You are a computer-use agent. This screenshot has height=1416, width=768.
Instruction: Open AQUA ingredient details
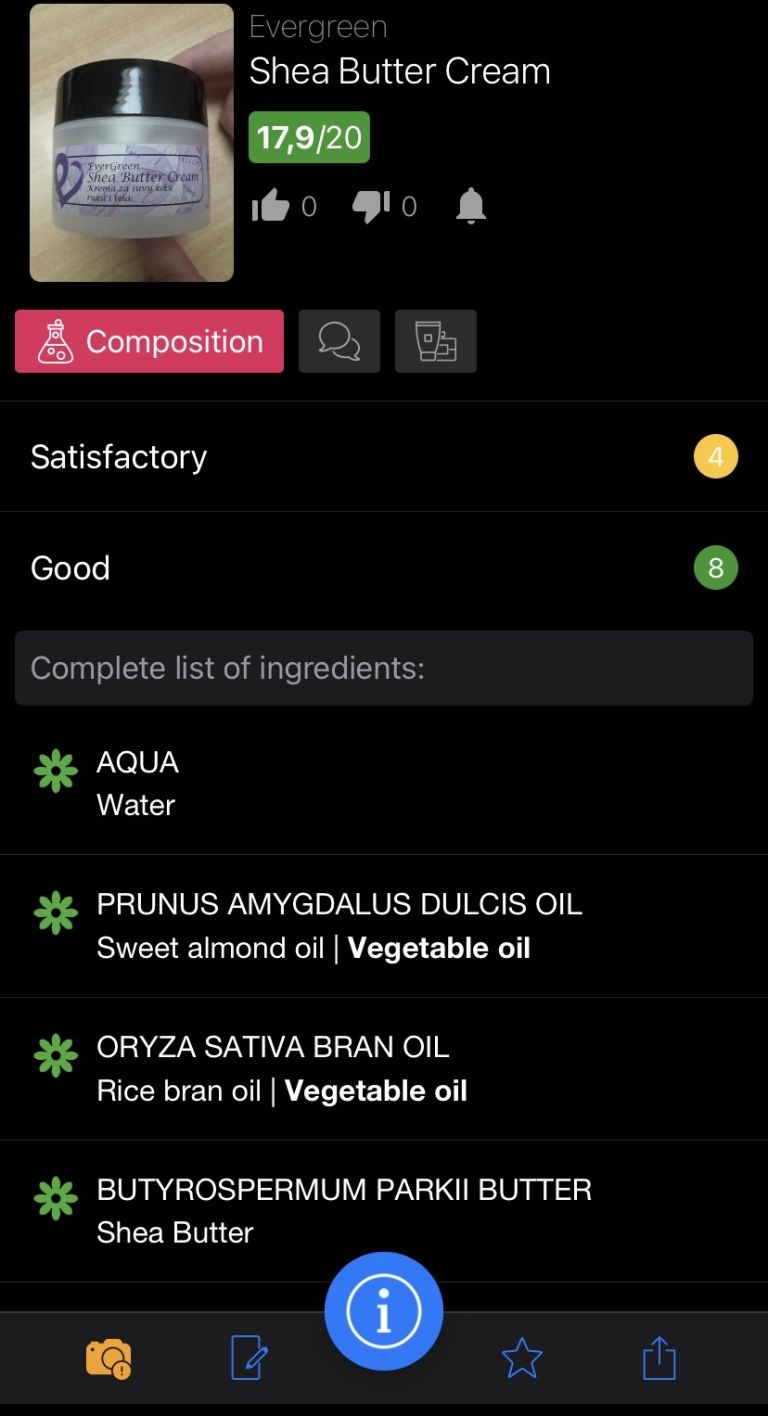384,783
